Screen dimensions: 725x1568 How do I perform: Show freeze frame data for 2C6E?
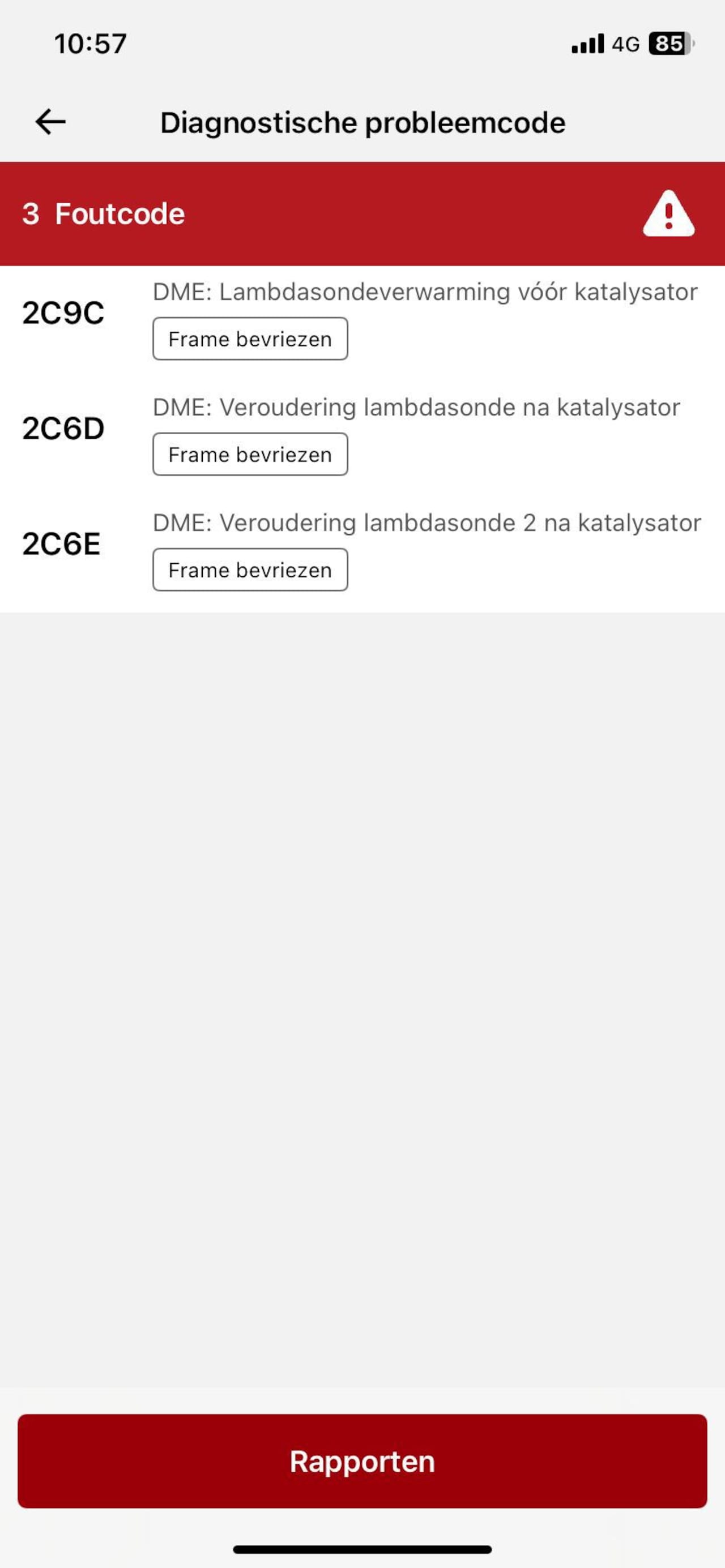click(x=250, y=569)
